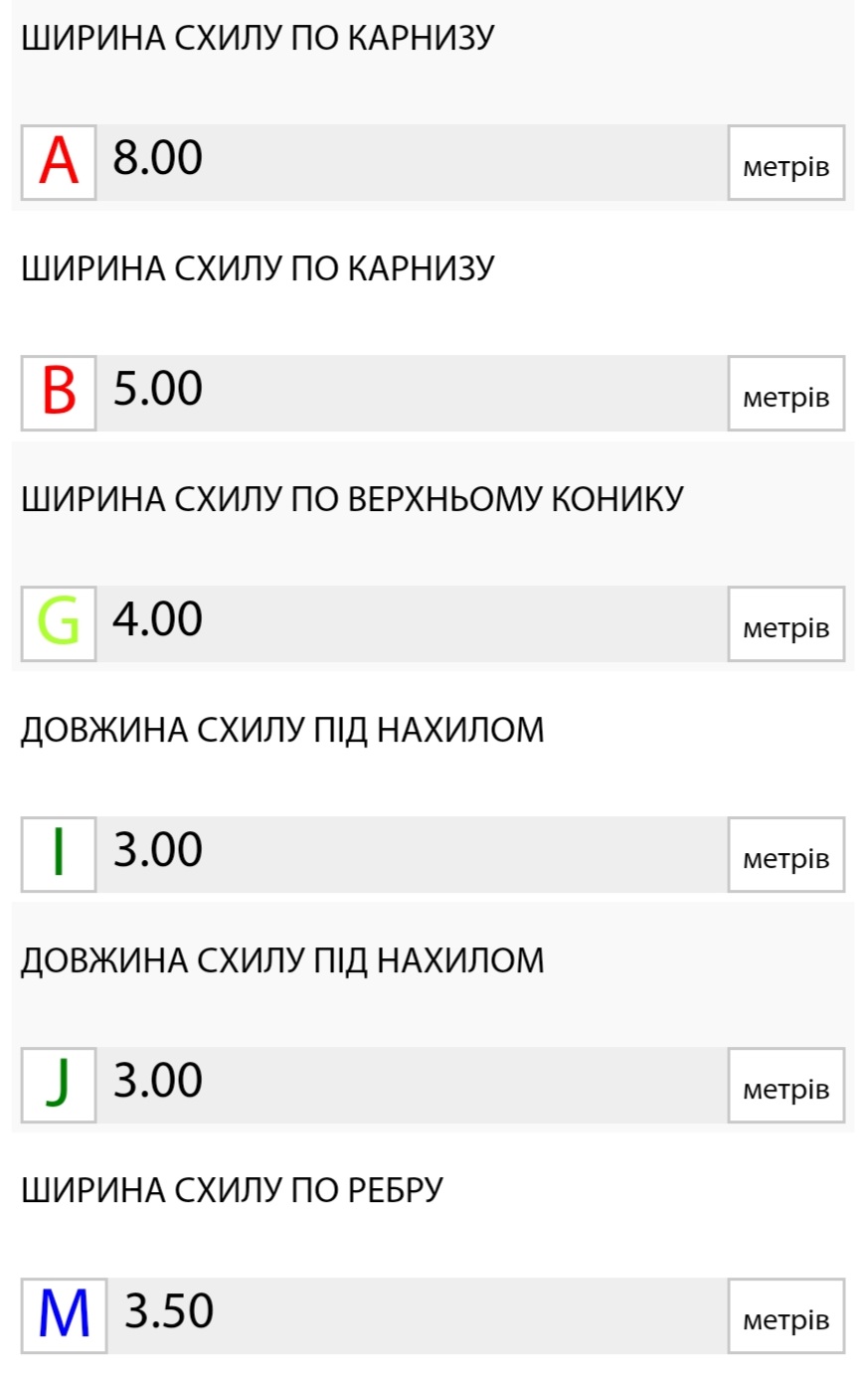Click the метрів button next to value 3.00
The height and width of the screenshot is (1375, 868).
pos(786,858)
